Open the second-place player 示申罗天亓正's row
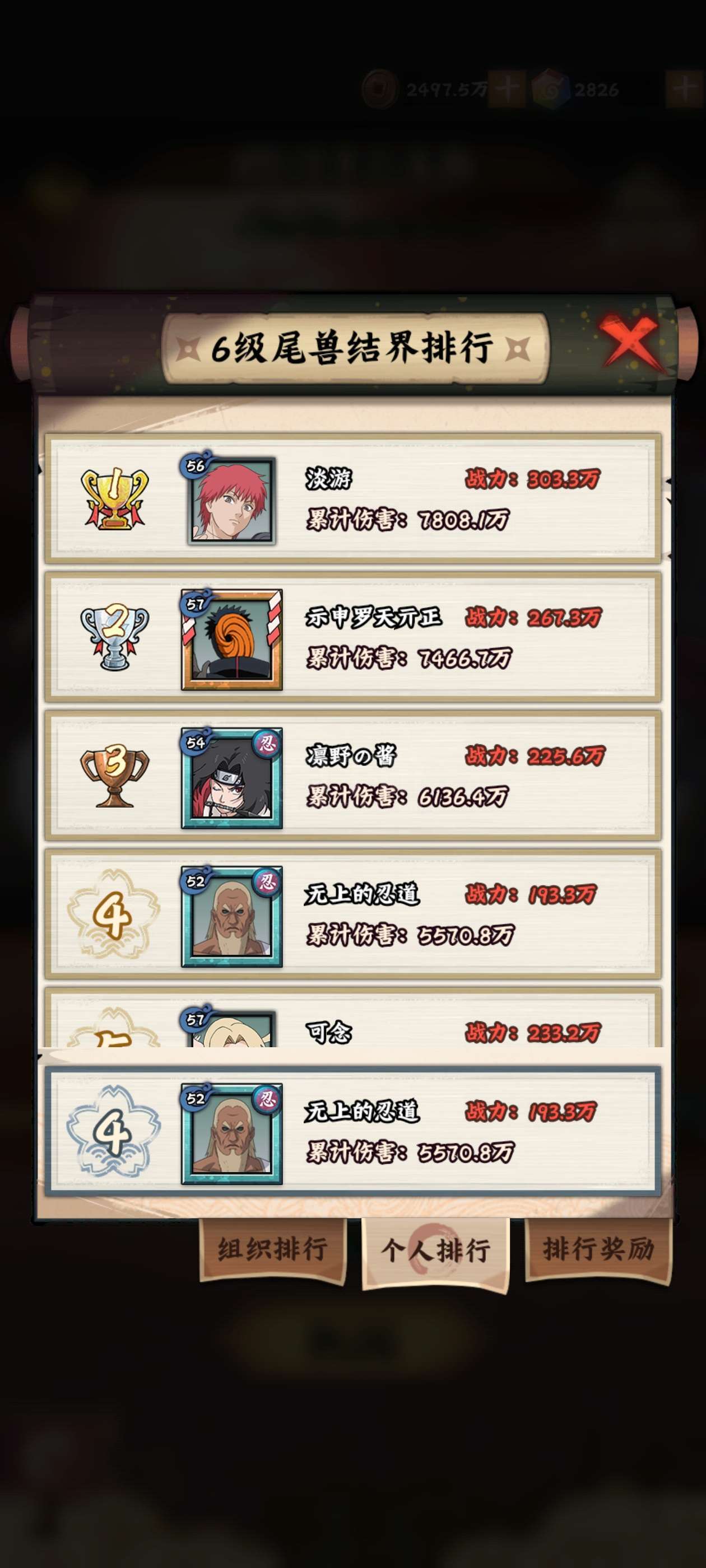This screenshot has height=1568, width=706. click(x=352, y=637)
